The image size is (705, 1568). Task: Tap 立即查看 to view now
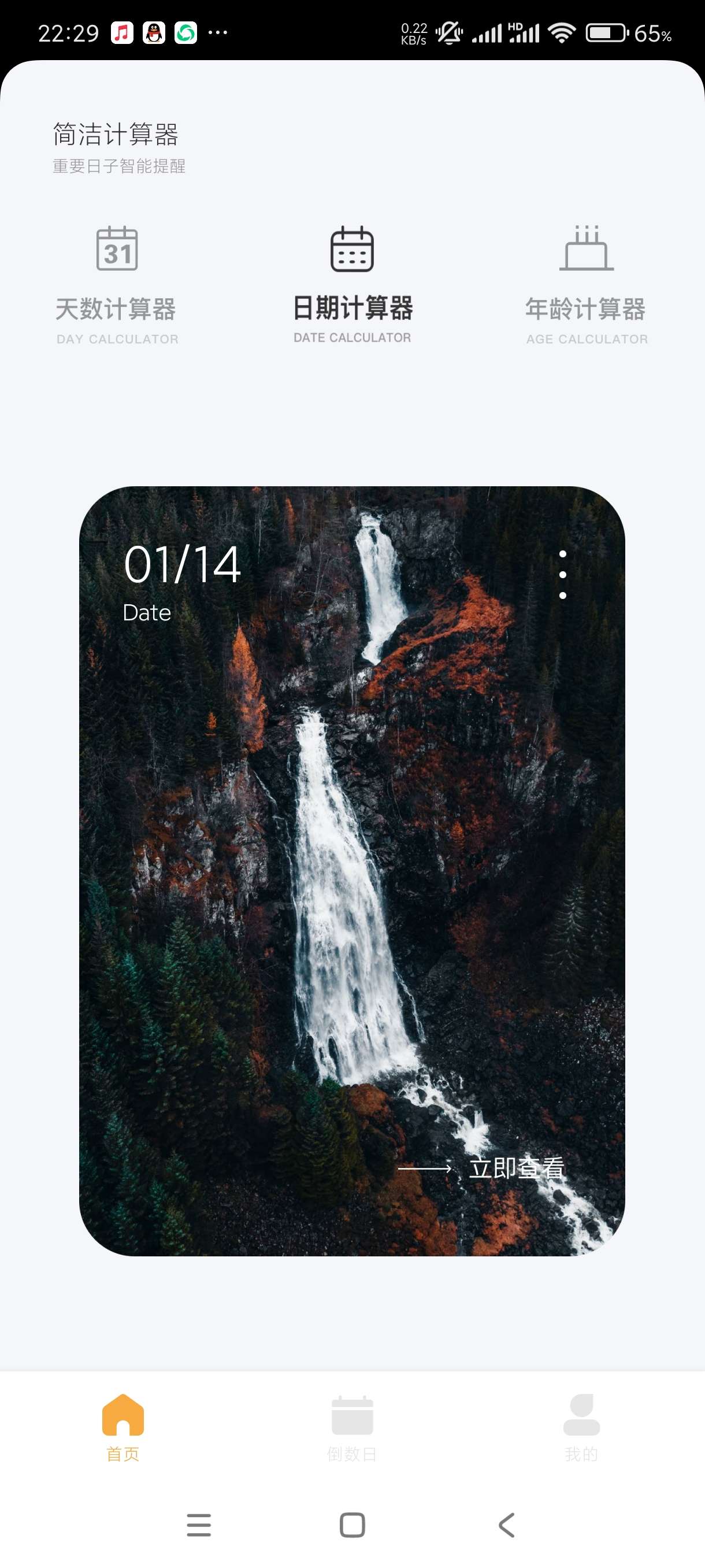516,1167
